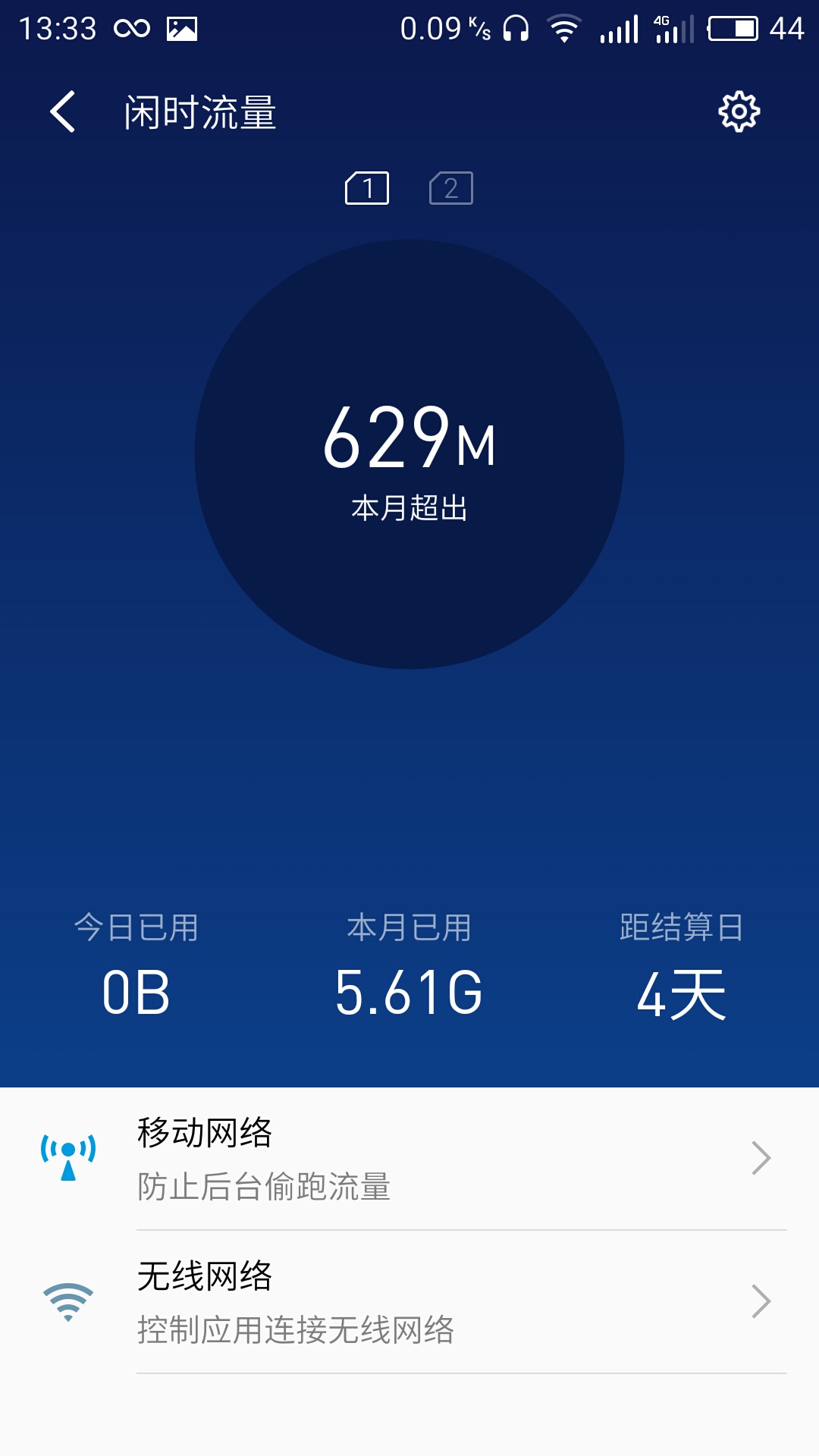
Task: Go back from 闲时流量 screen
Action: pos(64,112)
